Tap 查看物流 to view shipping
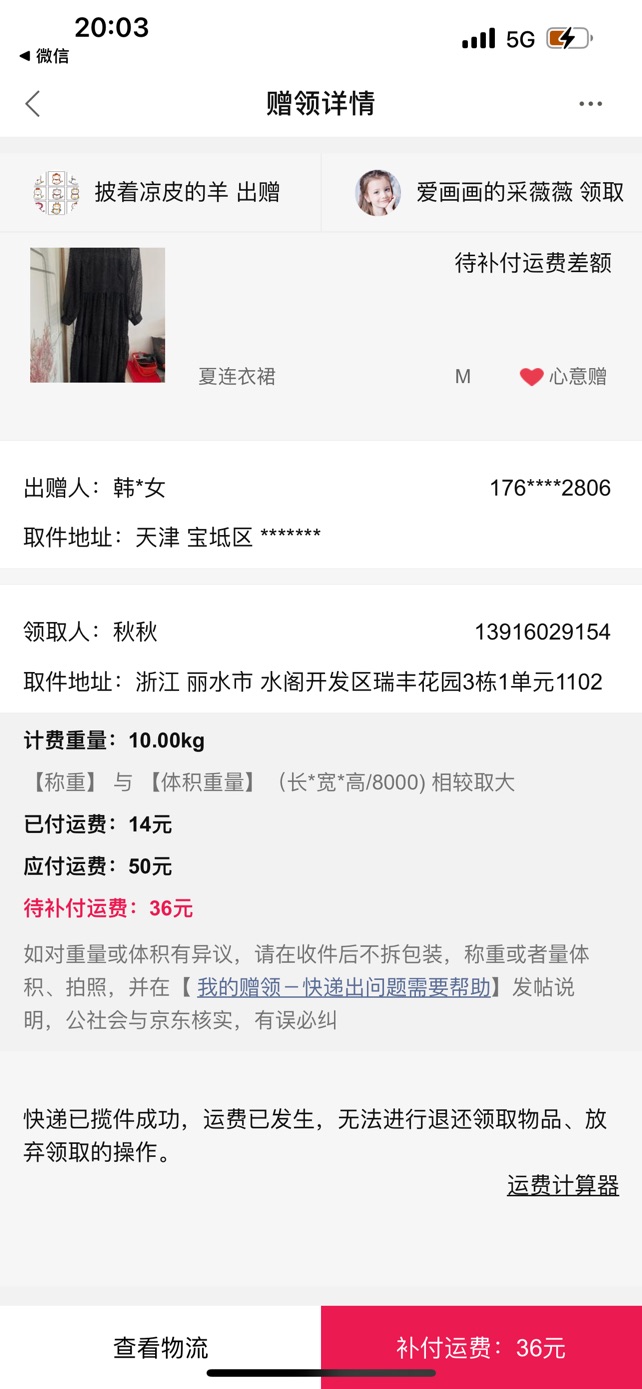This screenshot has width=642, height=1389. coord(160,1347)
